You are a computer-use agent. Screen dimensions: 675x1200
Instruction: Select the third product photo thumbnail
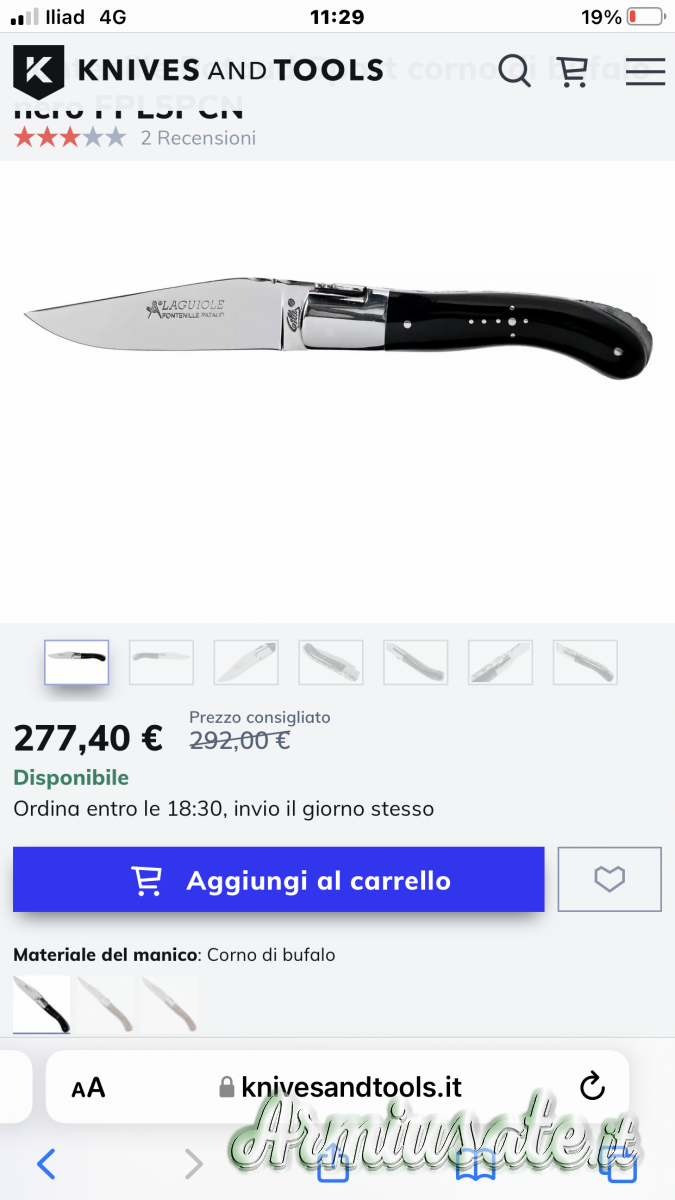(x=246, y=662)
